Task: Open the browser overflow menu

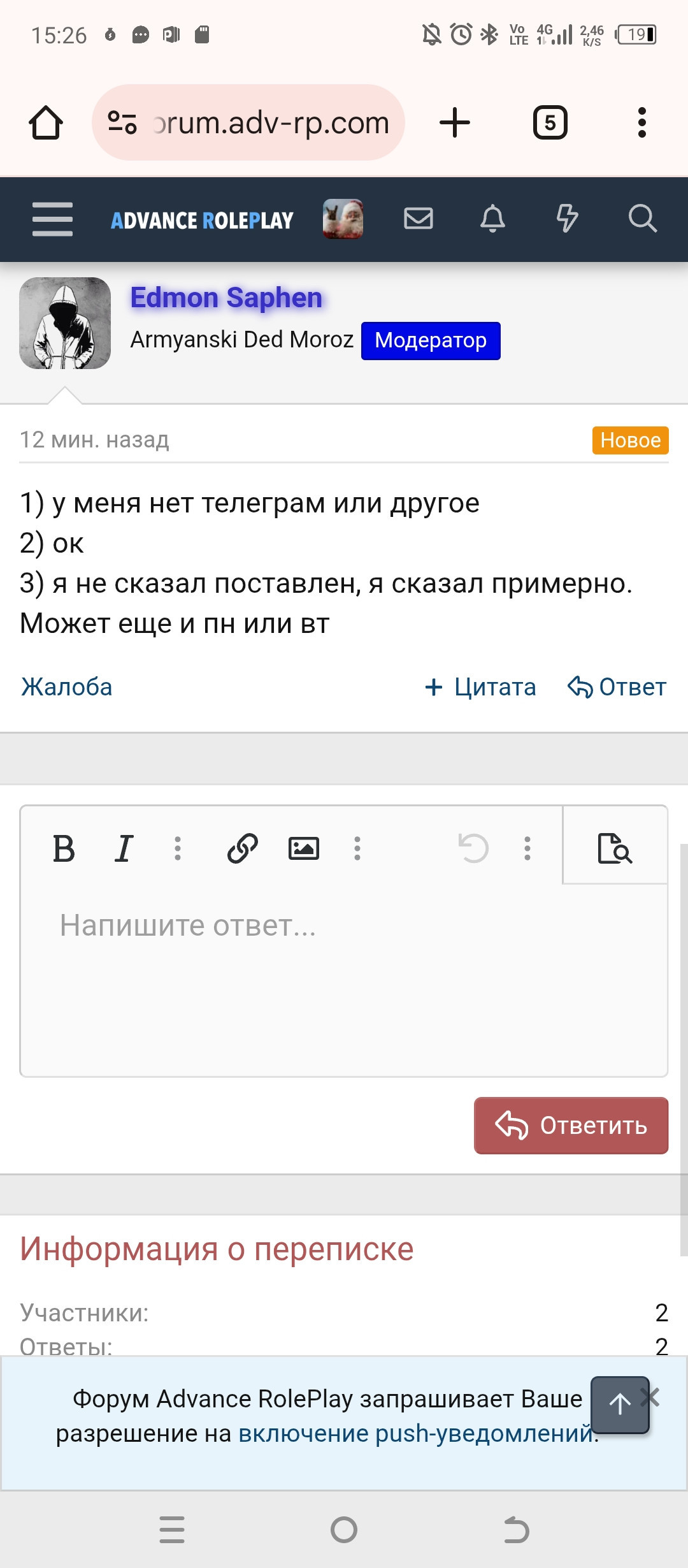Action: click(x=642, y=122)
